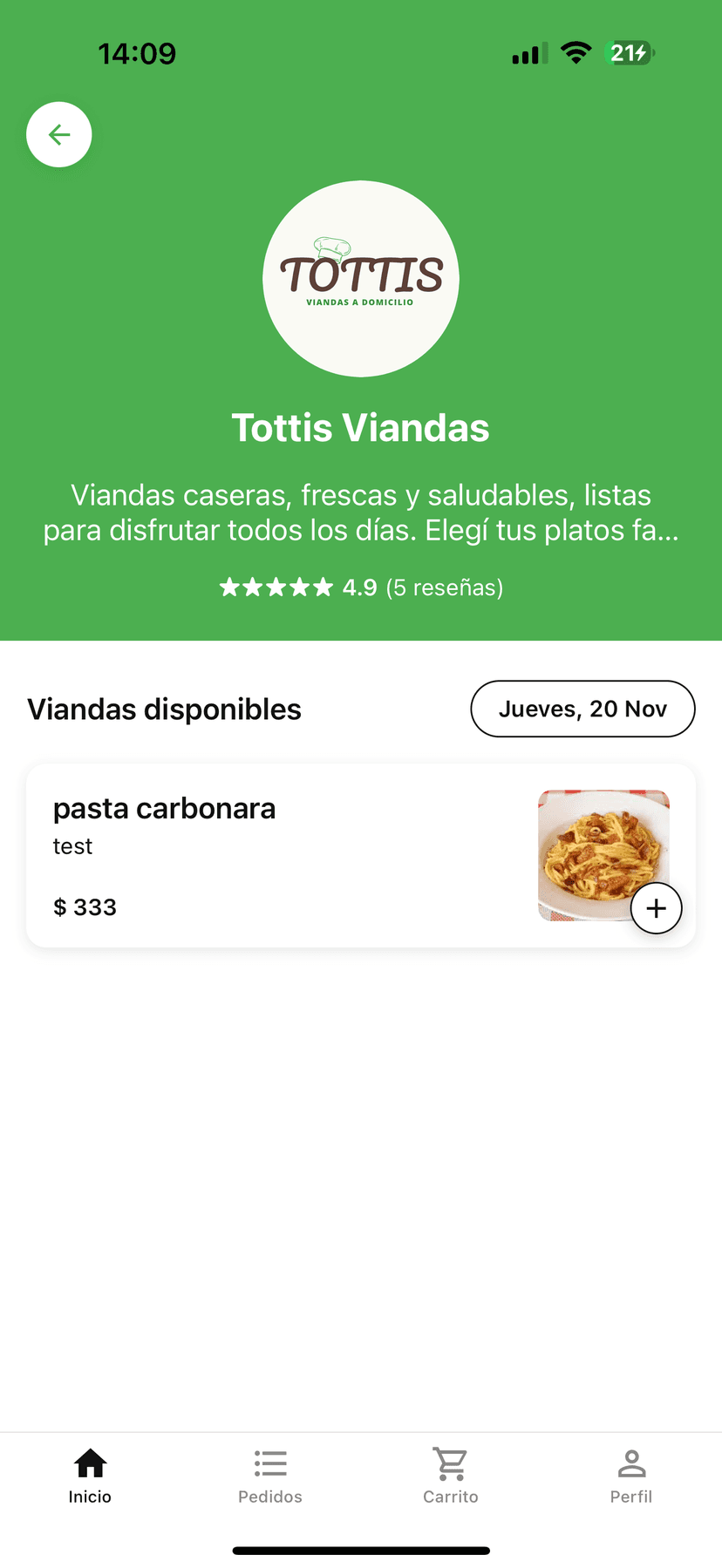
Task: Tap the back arrow to exit restaurant
Action: coord(58,134)
